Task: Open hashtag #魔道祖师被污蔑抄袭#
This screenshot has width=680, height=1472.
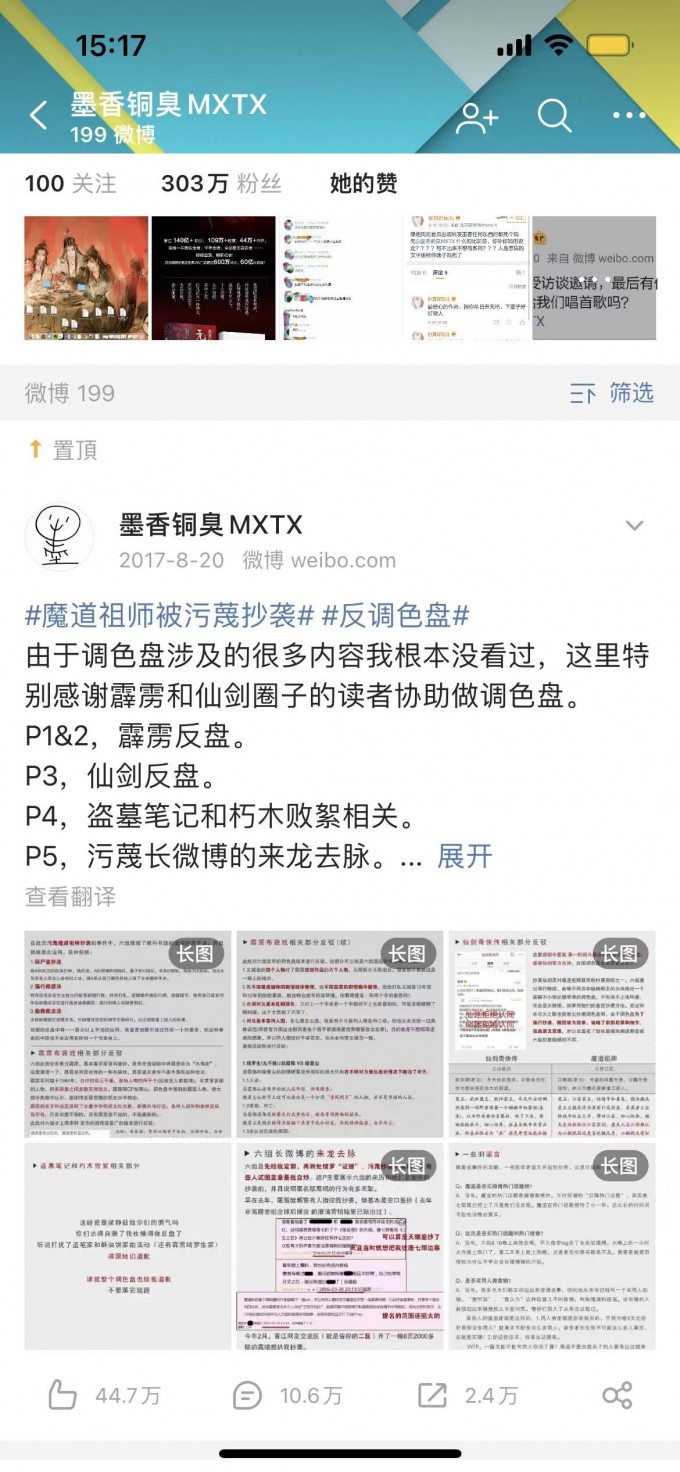Action: [x=169, y=613]
